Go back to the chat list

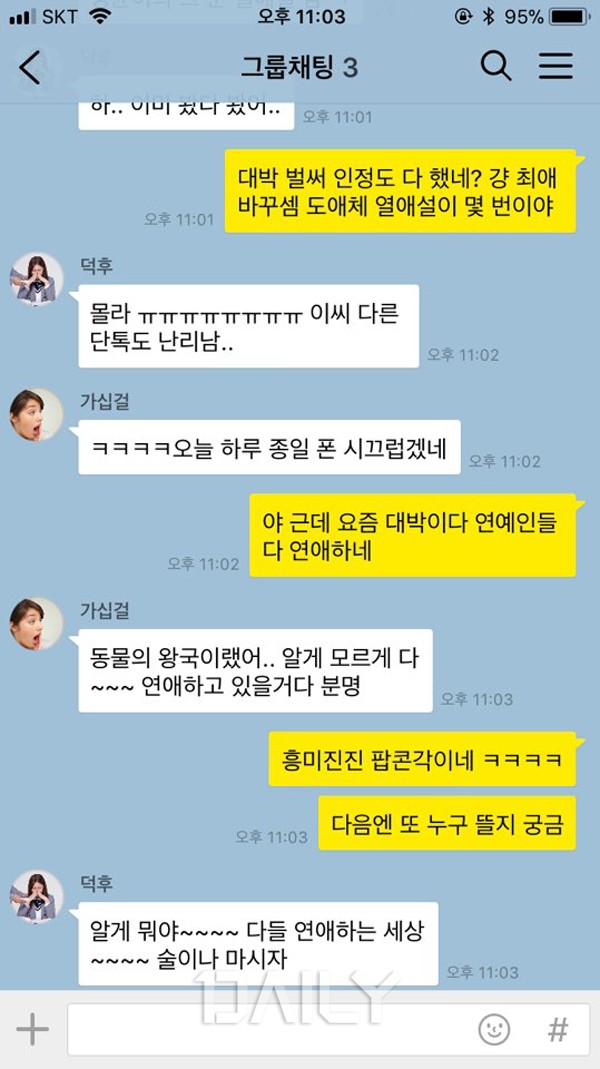point(30,68)
